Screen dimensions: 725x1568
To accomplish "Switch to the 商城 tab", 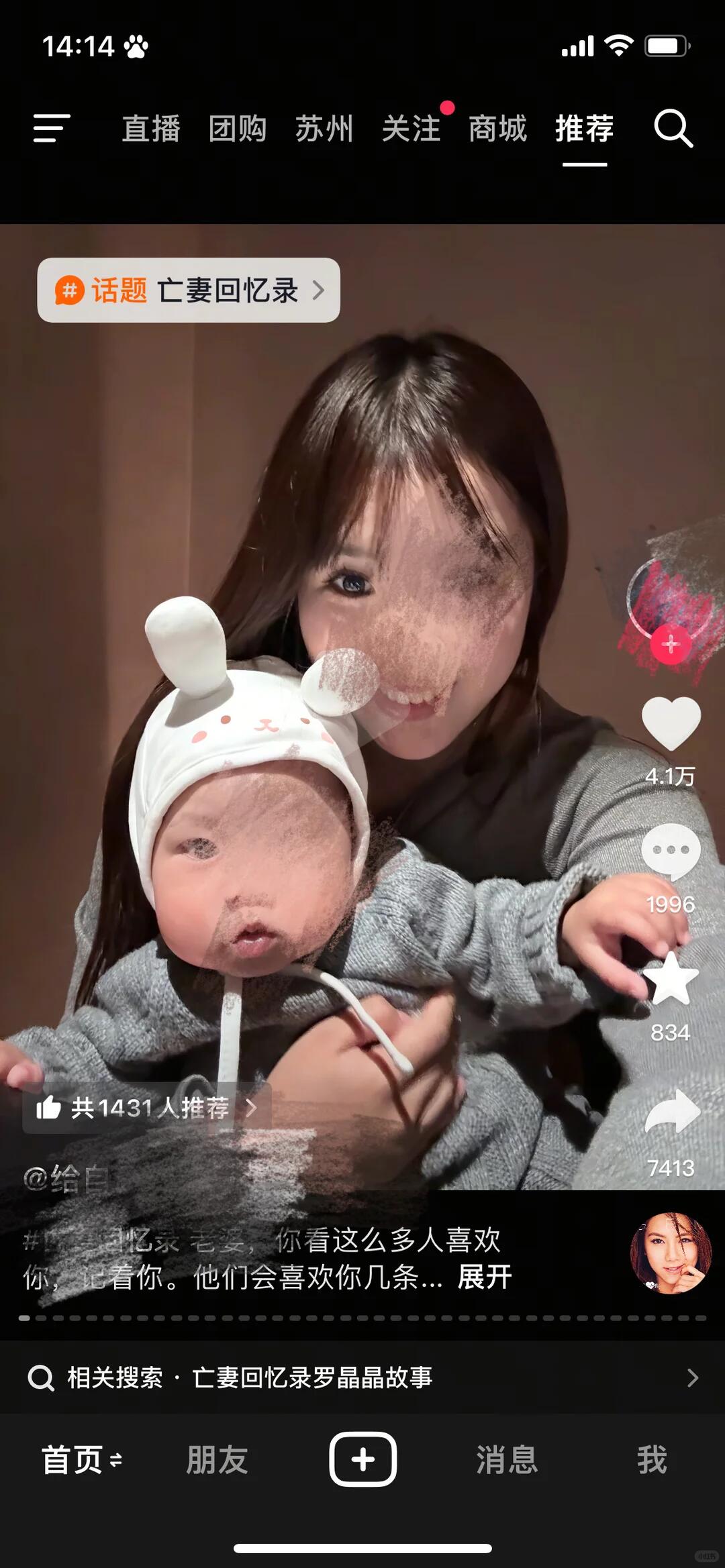I will click(497, 128).
